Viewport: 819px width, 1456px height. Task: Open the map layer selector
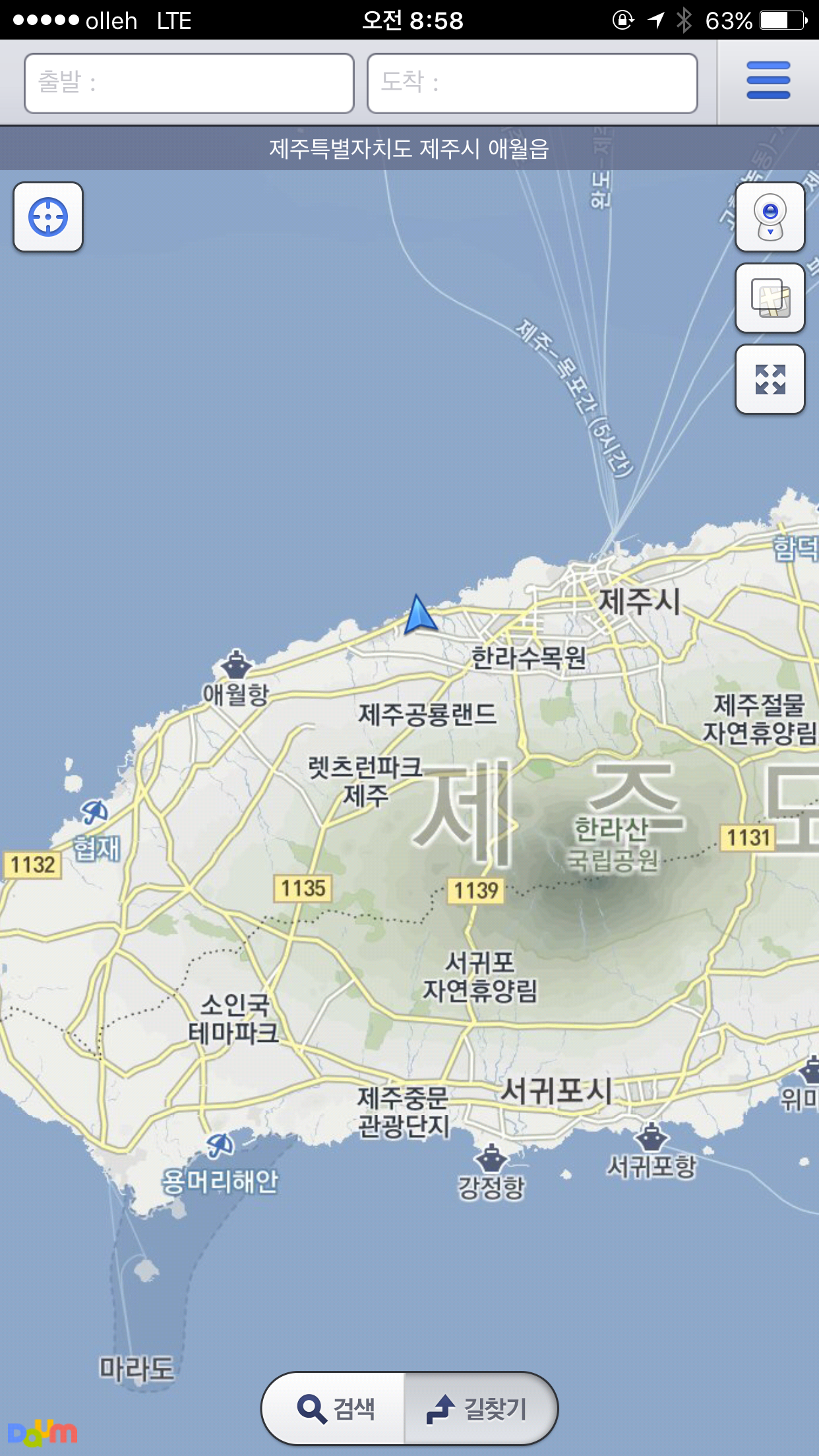tap(770, 298)
